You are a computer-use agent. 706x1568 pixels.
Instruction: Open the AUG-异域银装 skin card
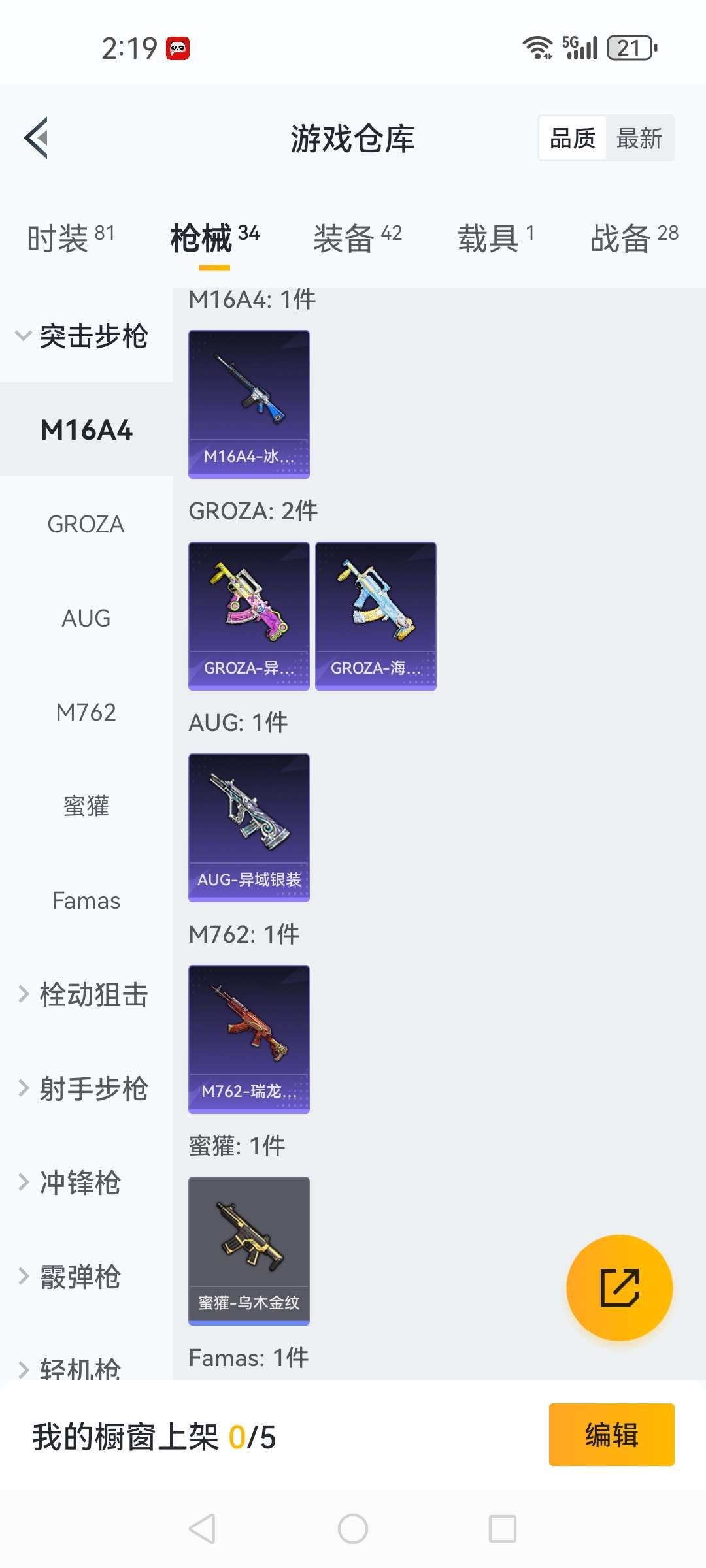pyautogui.click(x=249, y=828)
